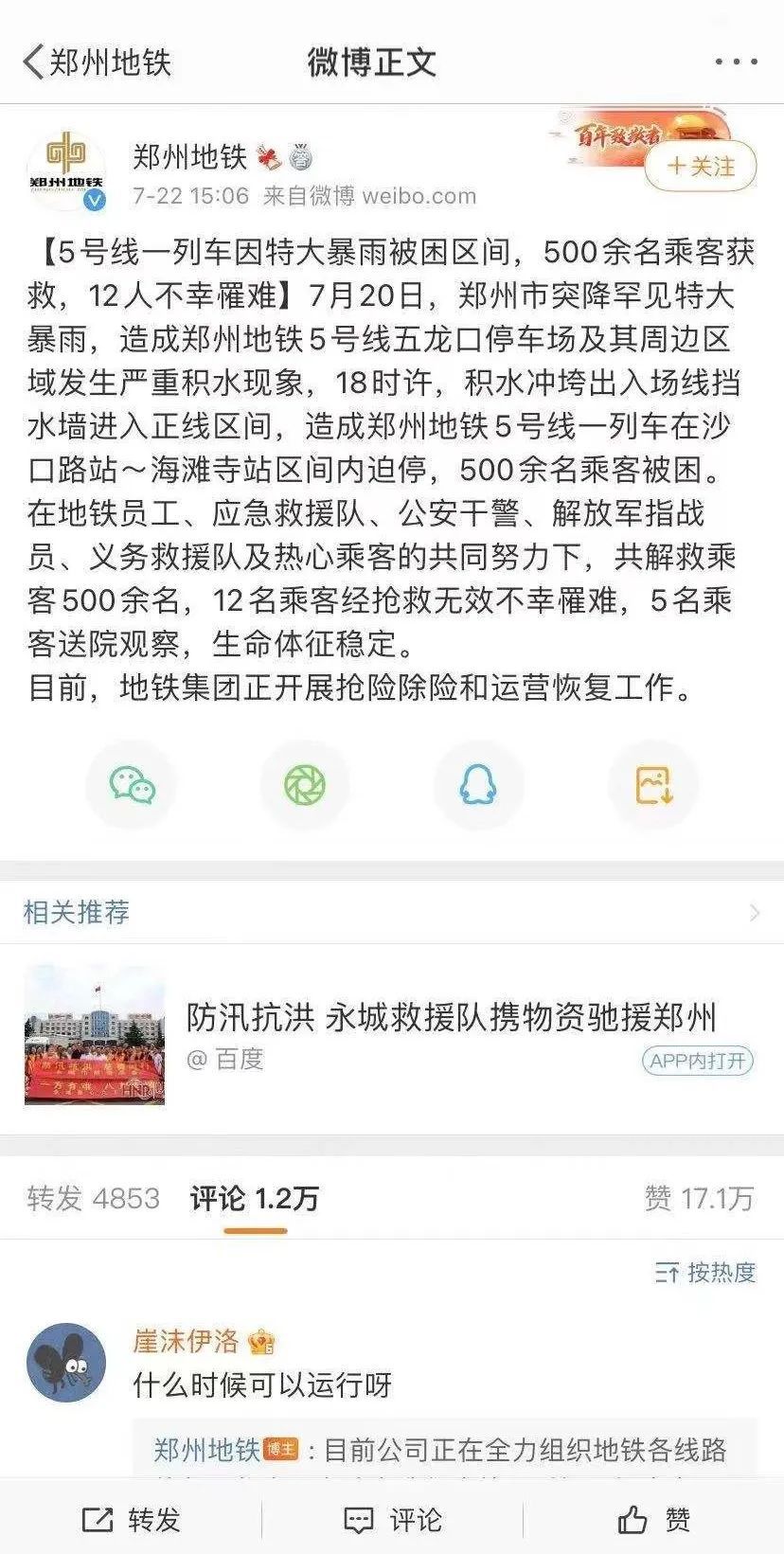Open commenter 崖沫伊洛's profile
Image resolution: width=784 pixels, height=1554 pixels.
(186, 1341)
